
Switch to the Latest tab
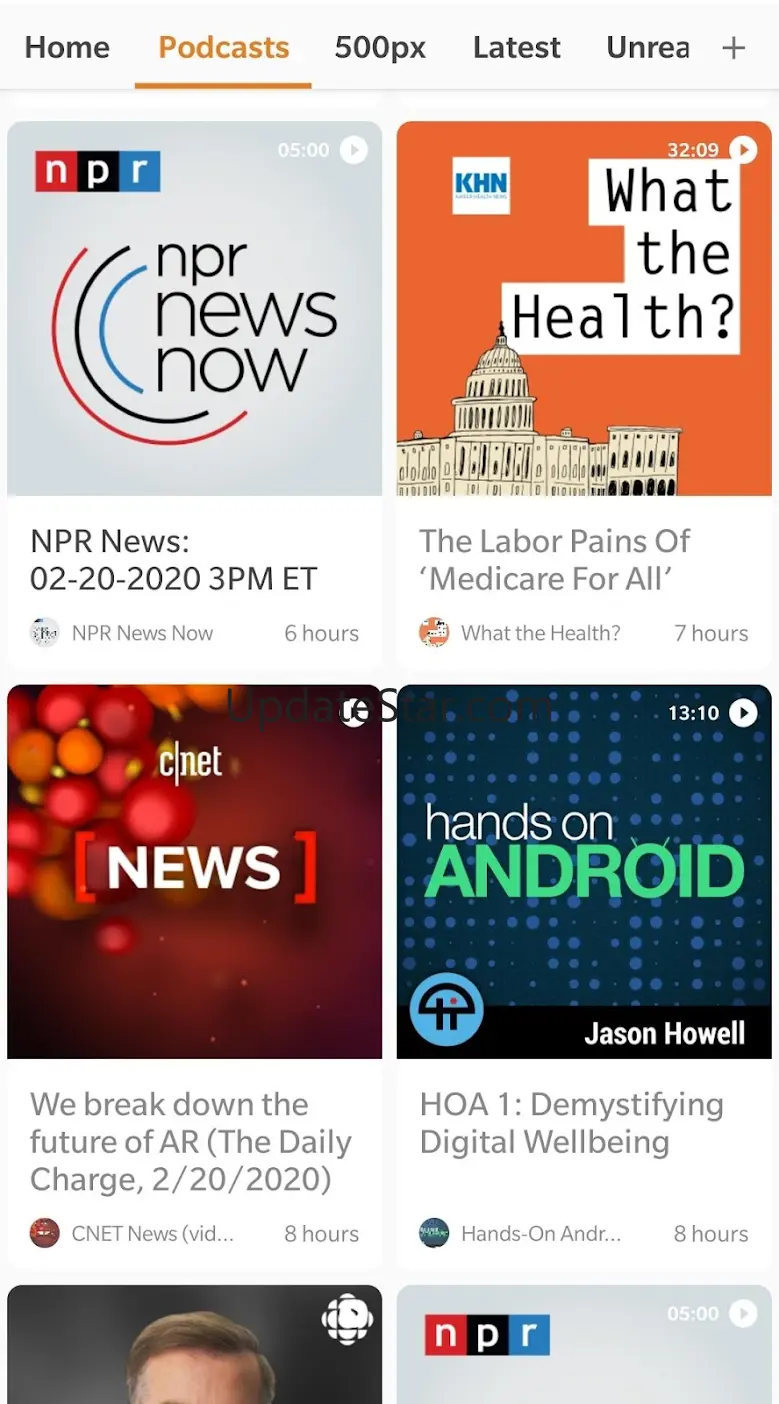[516, 47]
